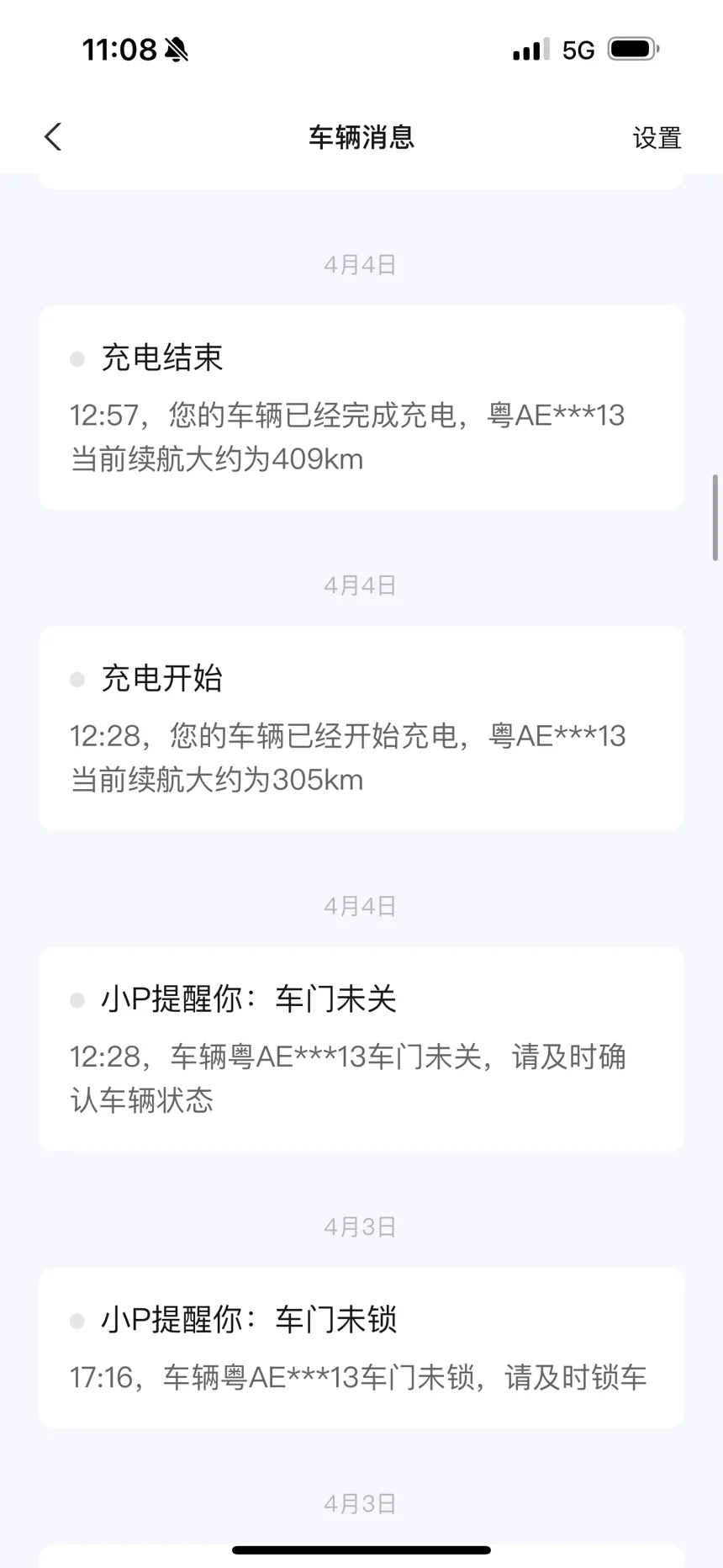Go back from 车辆消息 page
723x1568 pixels.
point(53,137)
